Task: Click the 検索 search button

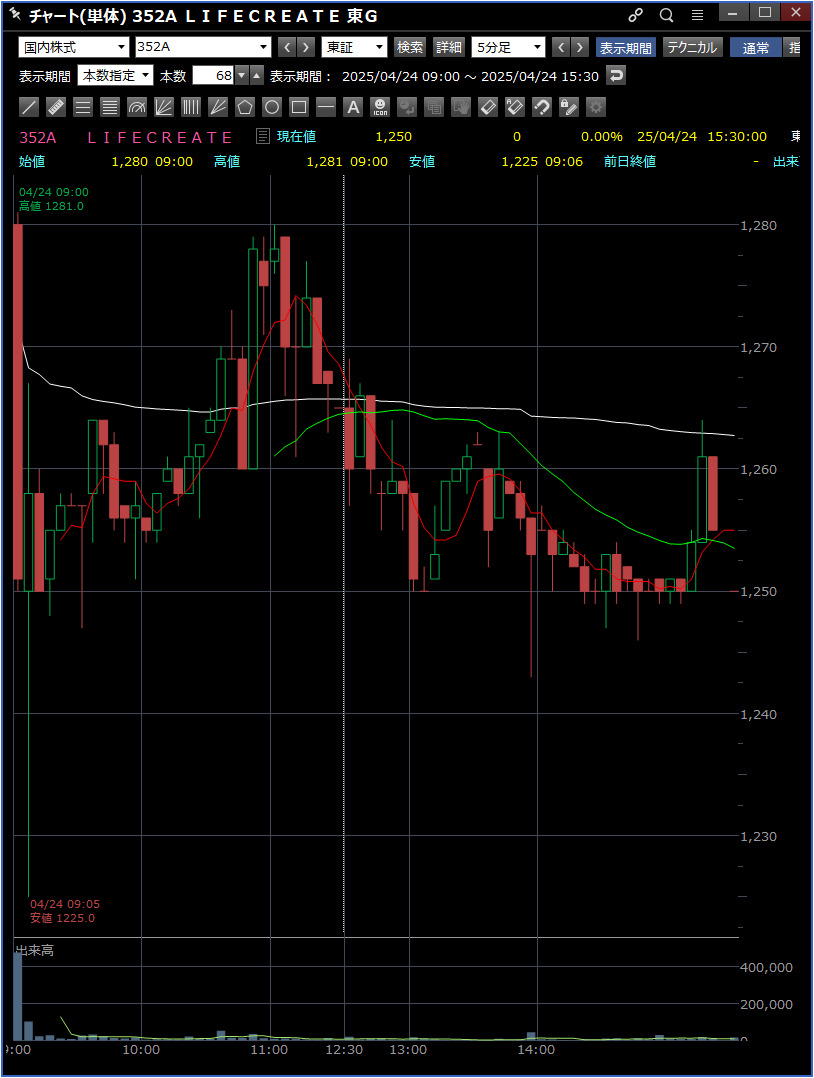Action: click(410, 47)
